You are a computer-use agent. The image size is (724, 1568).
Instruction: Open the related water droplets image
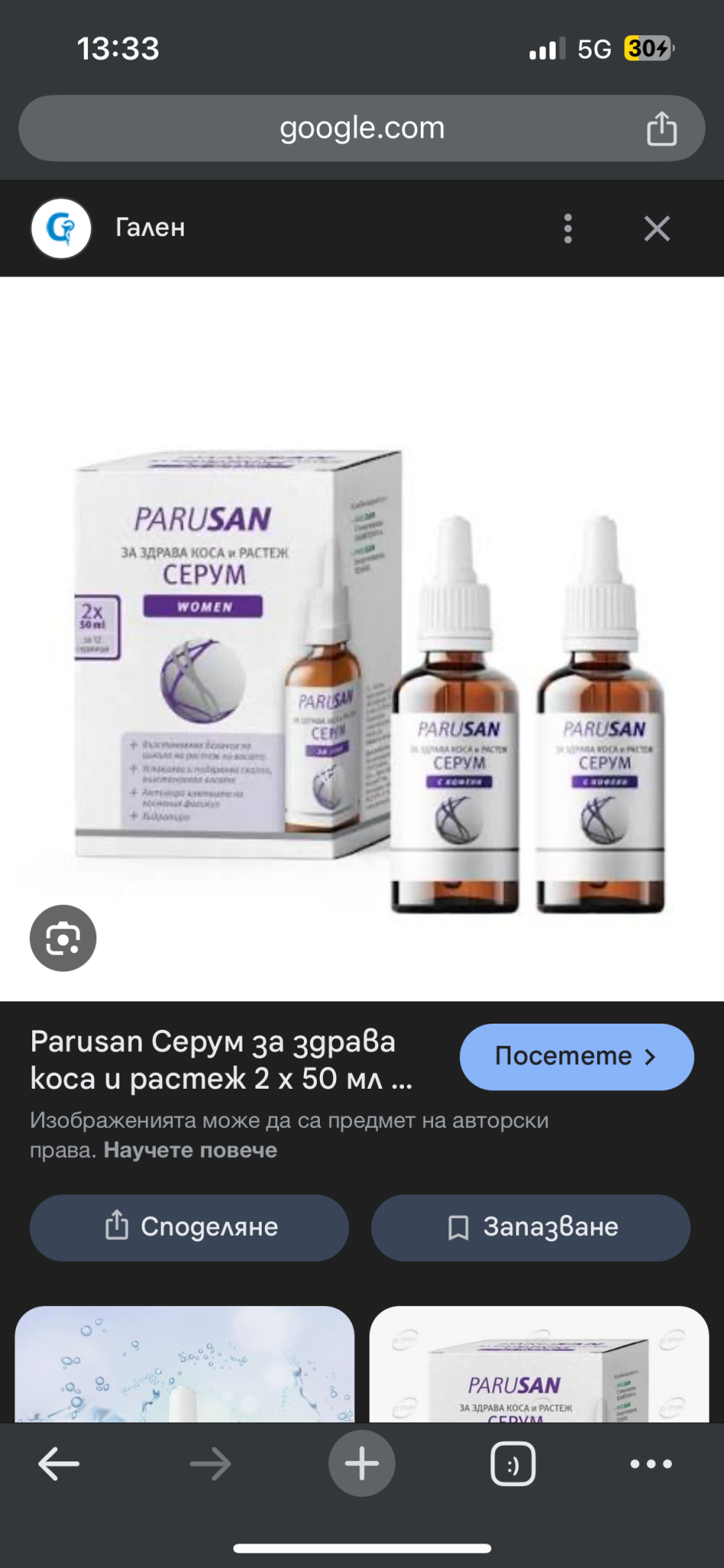point(184,1364)
